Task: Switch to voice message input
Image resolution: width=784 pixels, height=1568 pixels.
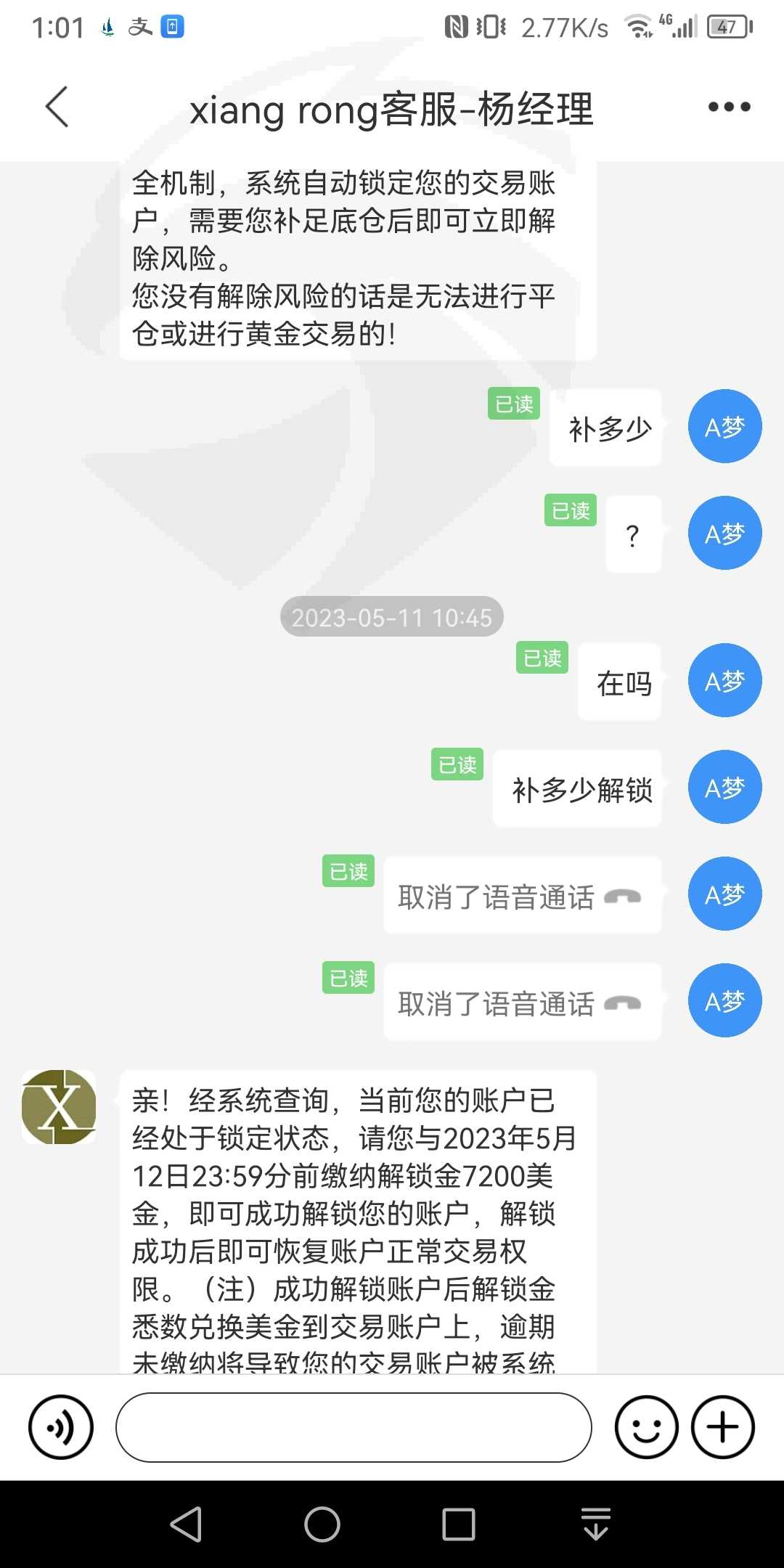Action: pyautogui.click(x=61, y=1427)
